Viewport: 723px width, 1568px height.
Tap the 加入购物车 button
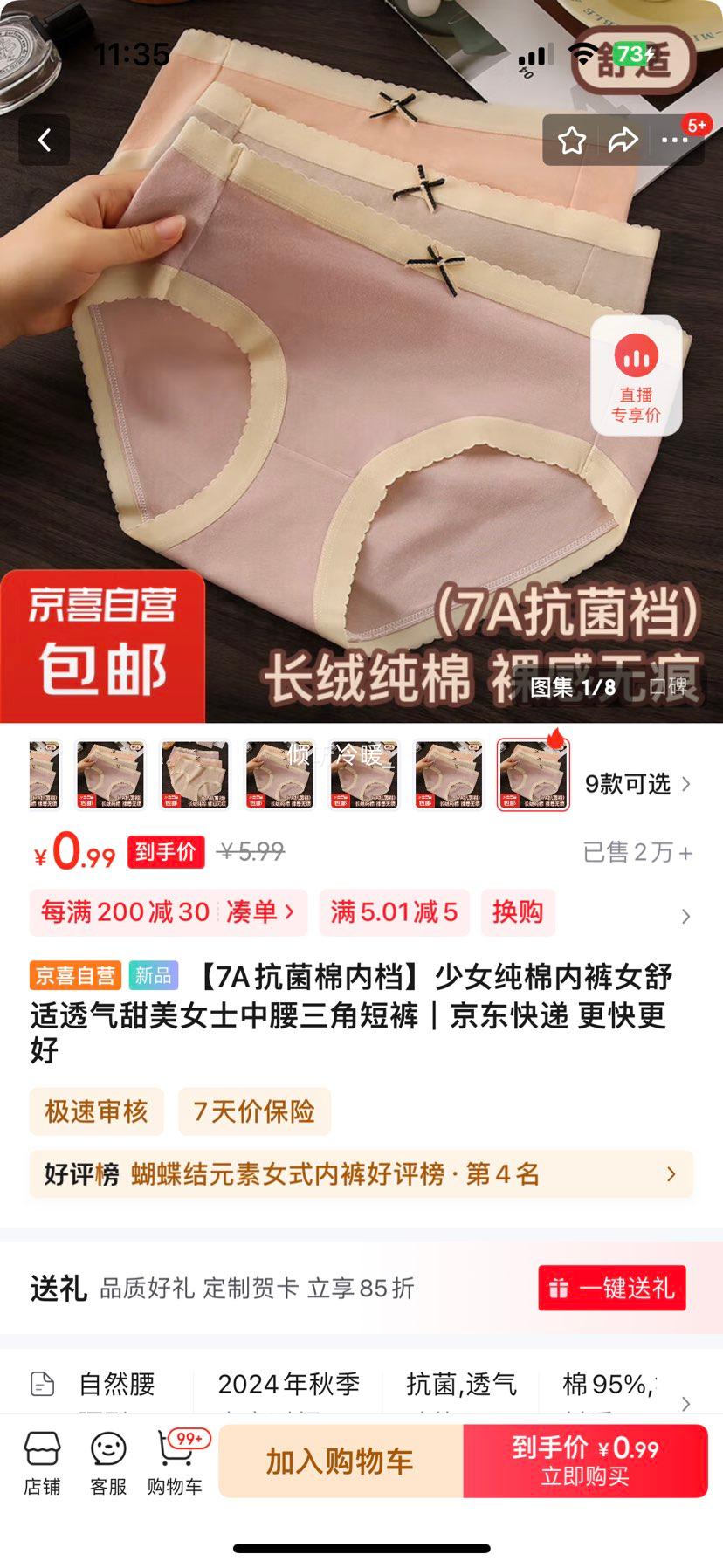pyautogui.click(x=340, y=1461)
